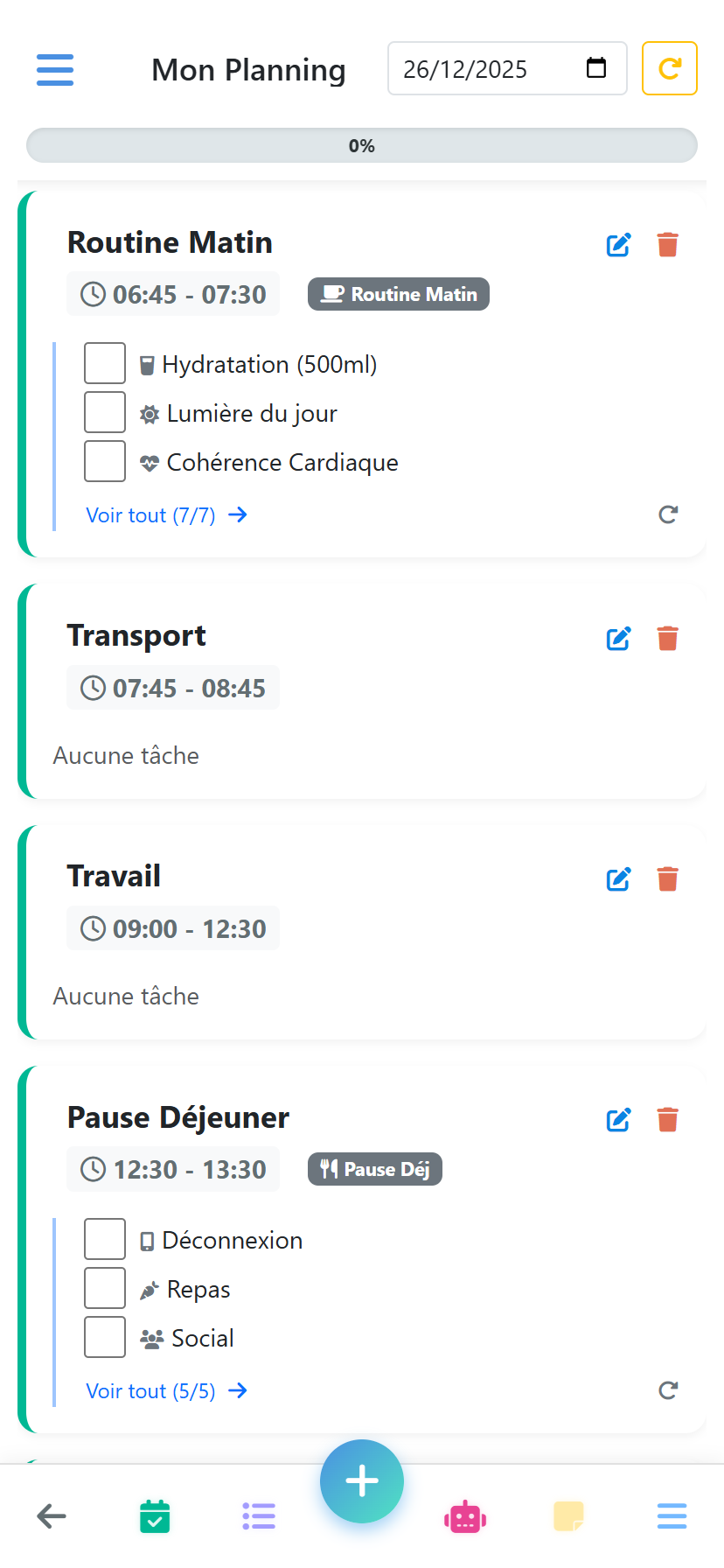The image size is (724, 1568).
Task: Check the Cohérence Cardiaque task
Action: (104, 460)
